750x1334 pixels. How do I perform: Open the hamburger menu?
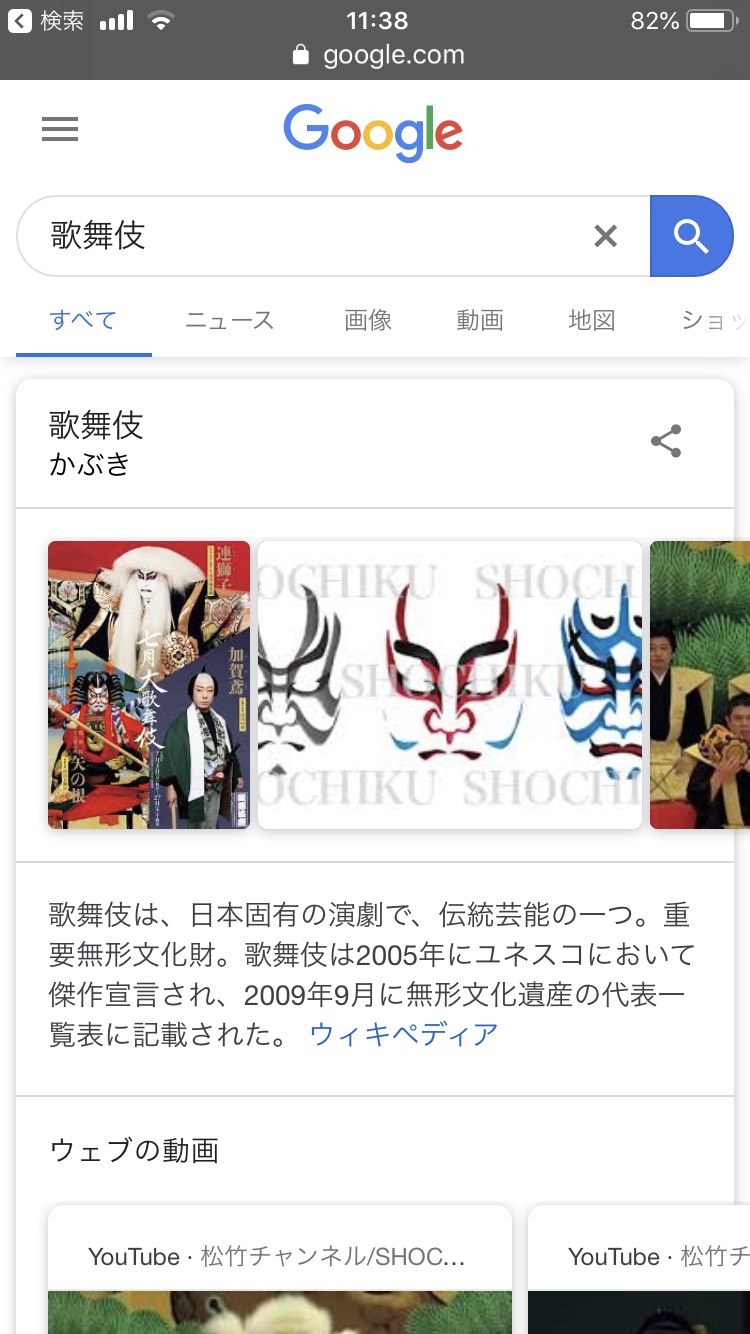tap(60, 130)
